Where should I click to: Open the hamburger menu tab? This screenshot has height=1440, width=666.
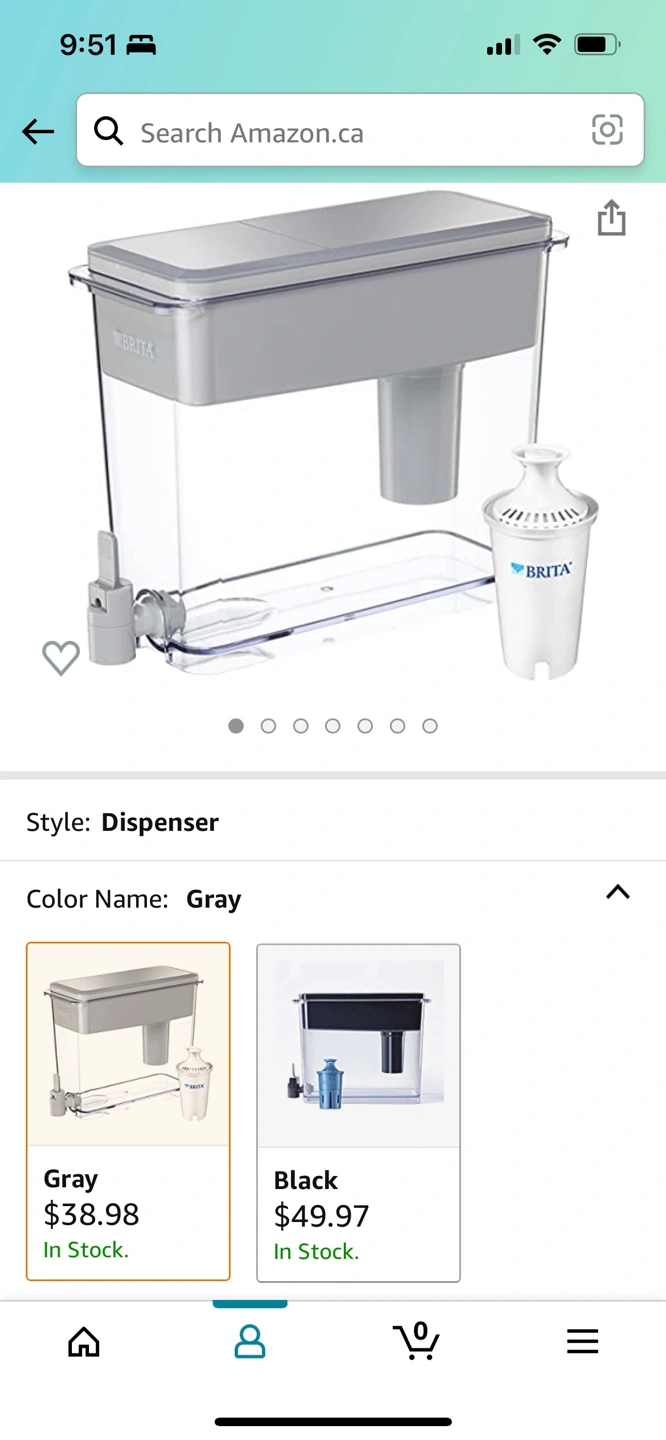tap(582, 1342)
